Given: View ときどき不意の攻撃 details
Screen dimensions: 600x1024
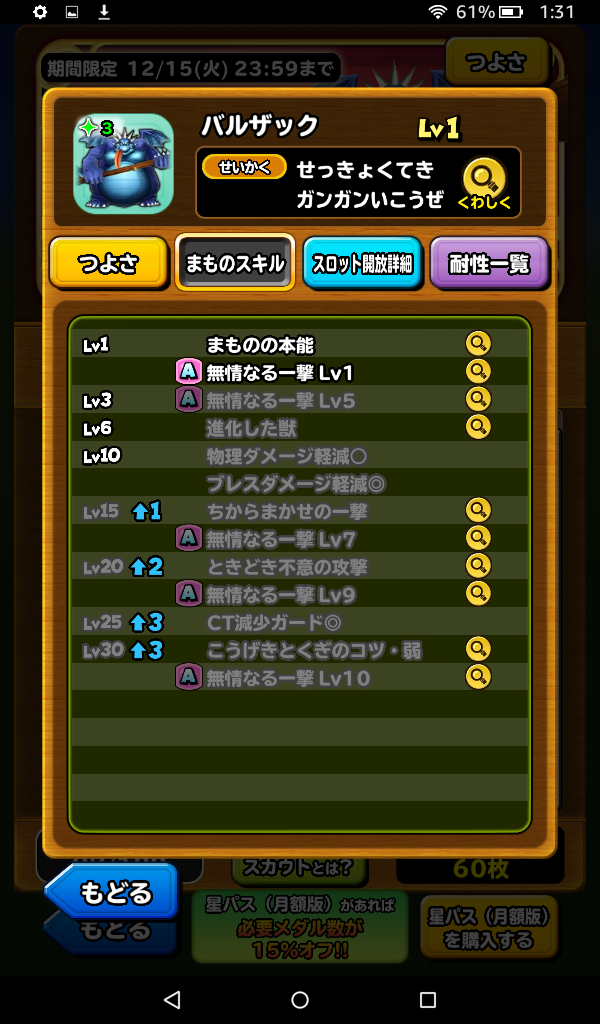Looking at the screenshot, I should [x=479, y=567].
